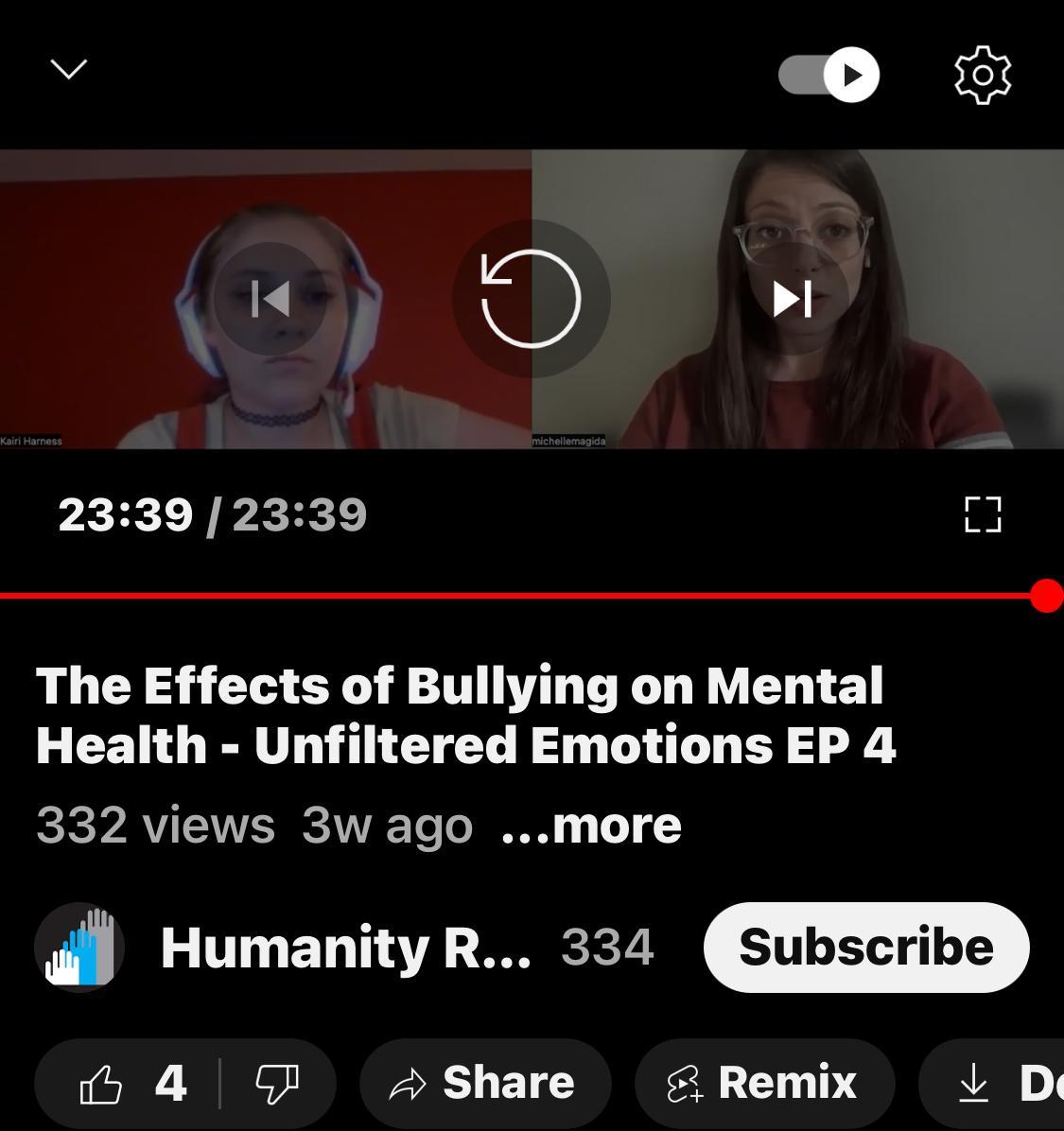The width and height of the screenshot is (1064, 1131).
Task: Open the Humanity R... channel page
Action: pos(345,948)
